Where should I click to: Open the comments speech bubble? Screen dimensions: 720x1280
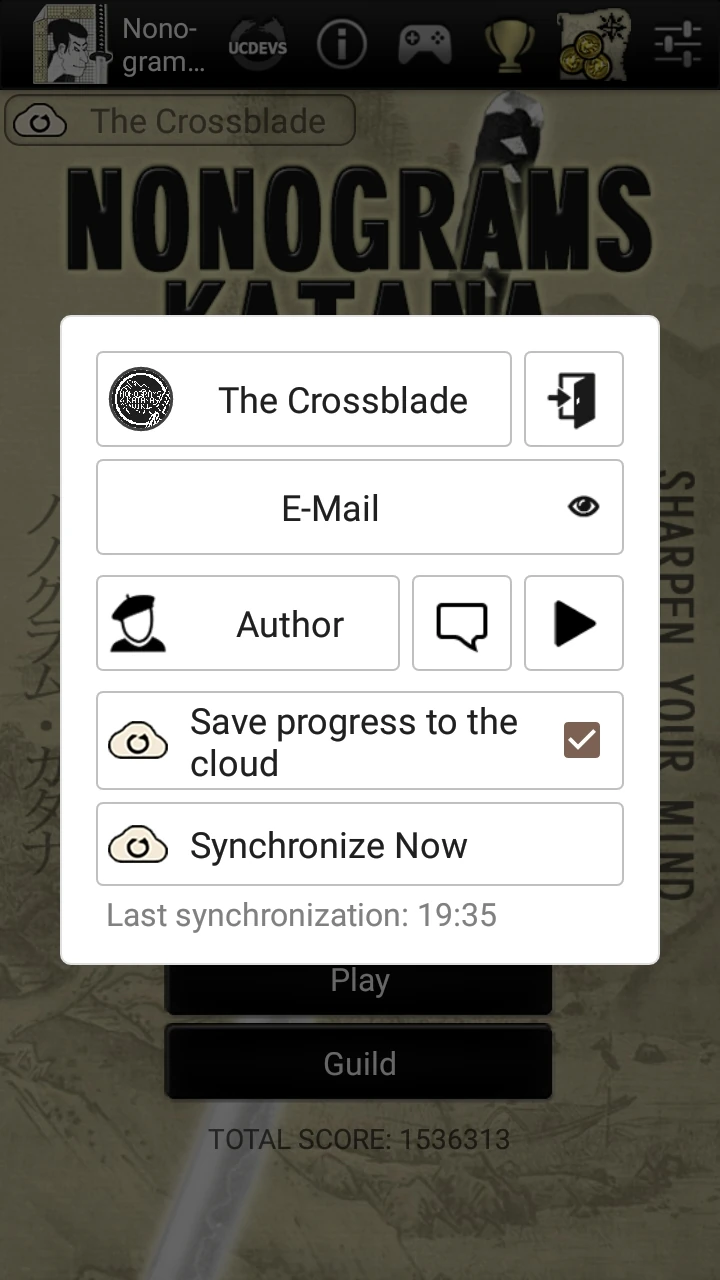click(x=462, y=623)
